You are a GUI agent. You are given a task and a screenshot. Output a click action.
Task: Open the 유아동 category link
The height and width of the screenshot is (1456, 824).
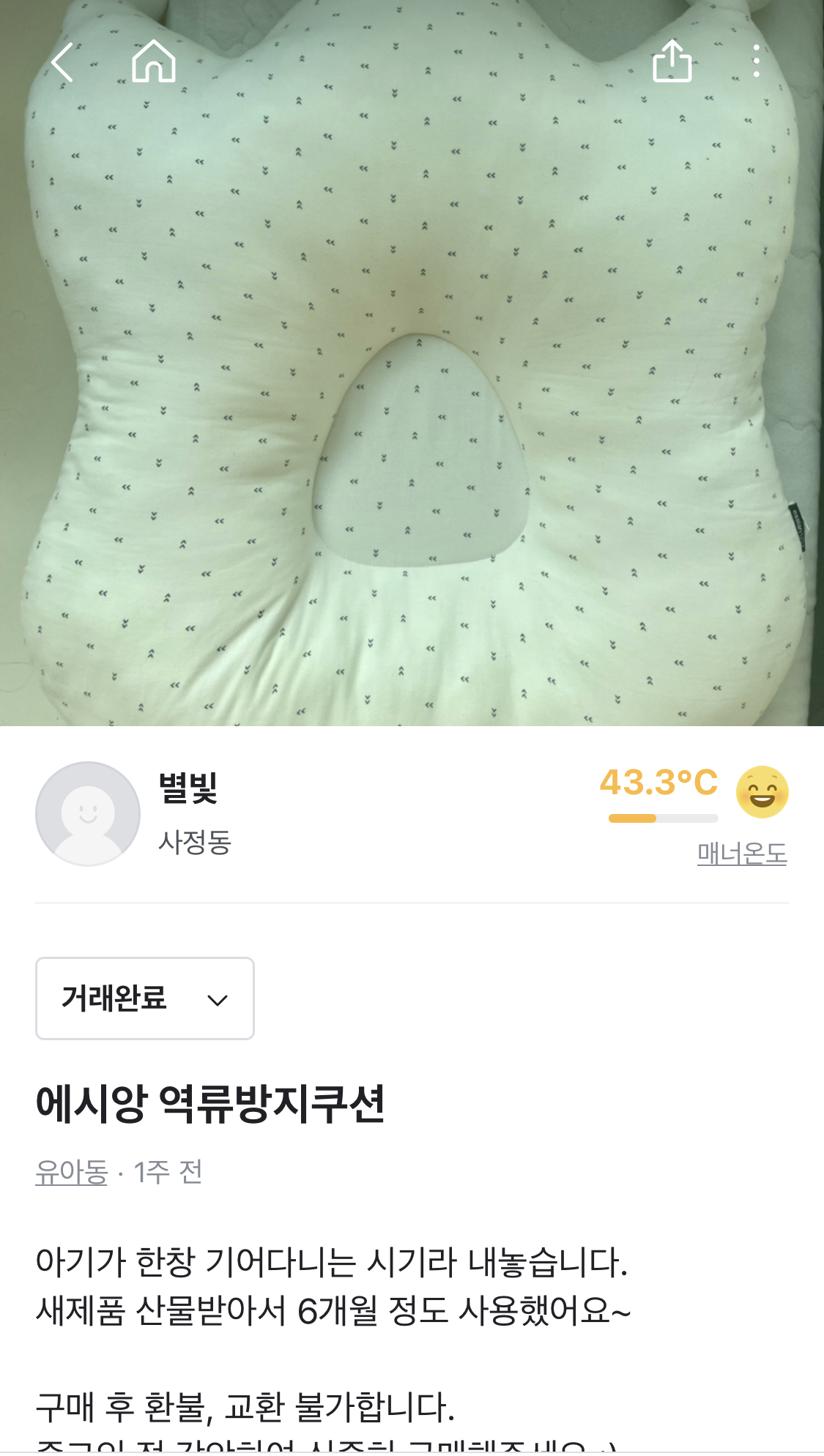tap(72, 1172)
